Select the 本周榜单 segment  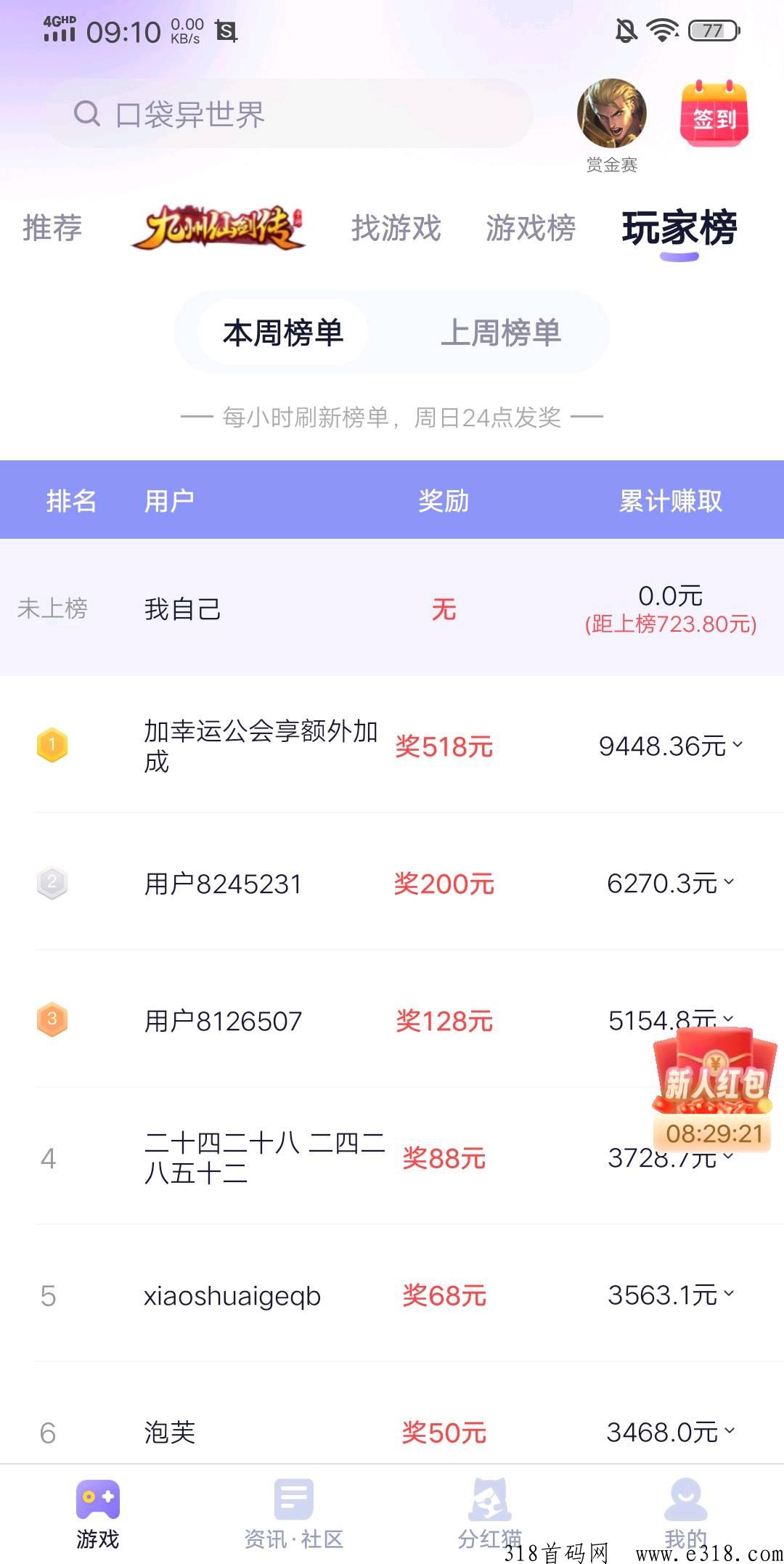coord(283,333)
